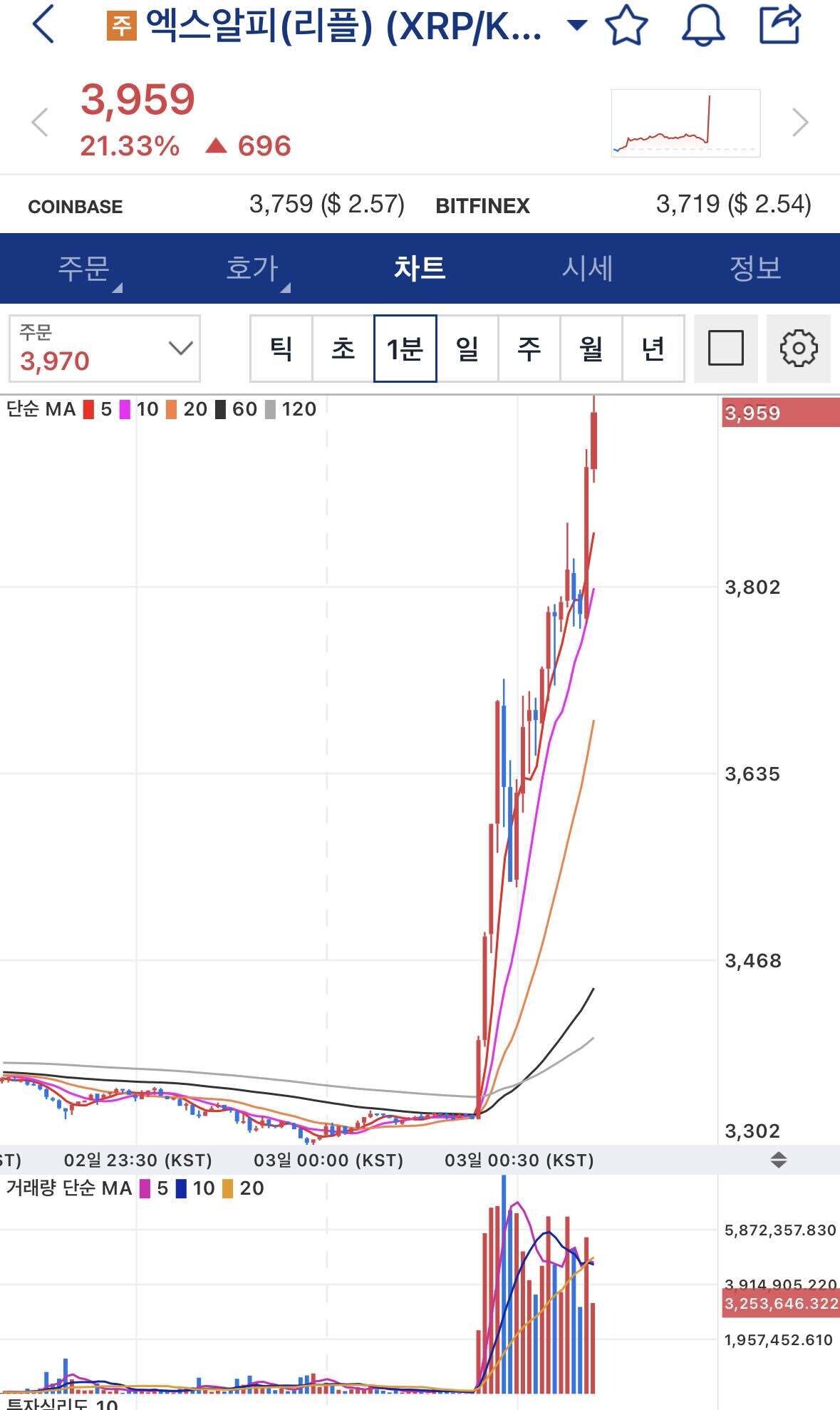Open the mini price chart thumbnail
This screenshot has width=840, height=1410.
[x=685, y=123]
